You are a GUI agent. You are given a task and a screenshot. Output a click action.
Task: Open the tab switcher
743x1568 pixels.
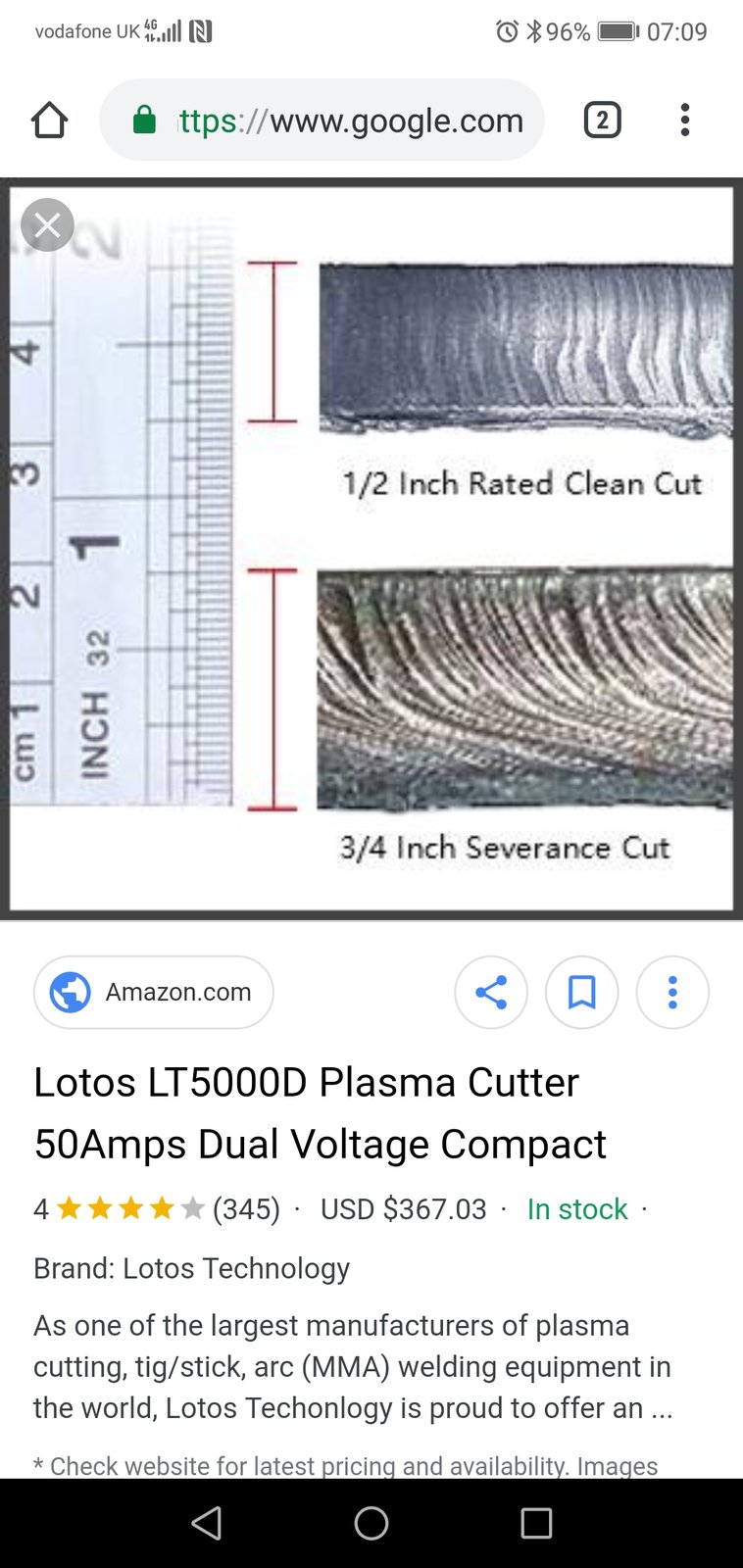pos(602,121)
